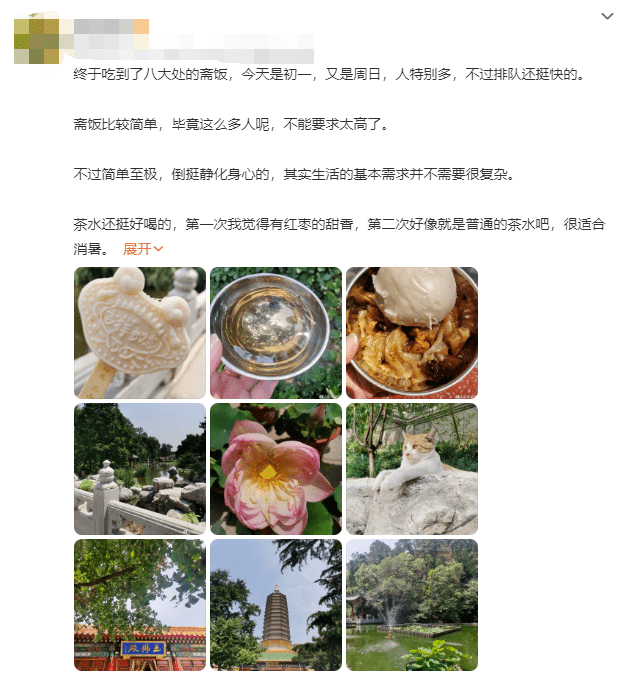Expand the full post text via 展开
Viewport: 634px width, 688px height.
pos(142,249)
